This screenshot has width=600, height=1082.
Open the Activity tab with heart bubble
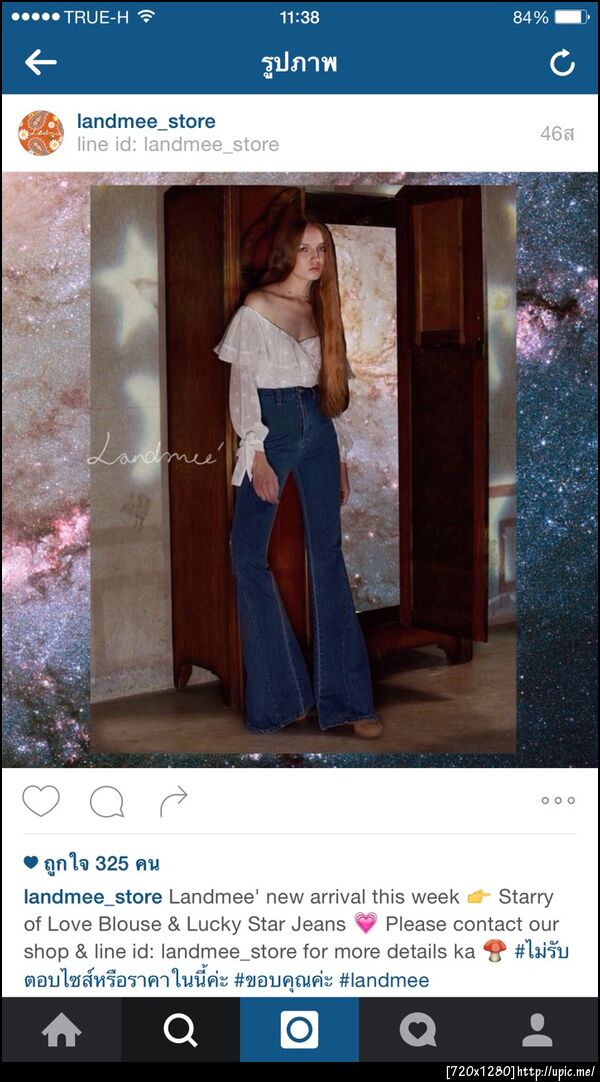(x=418, y=1030)
